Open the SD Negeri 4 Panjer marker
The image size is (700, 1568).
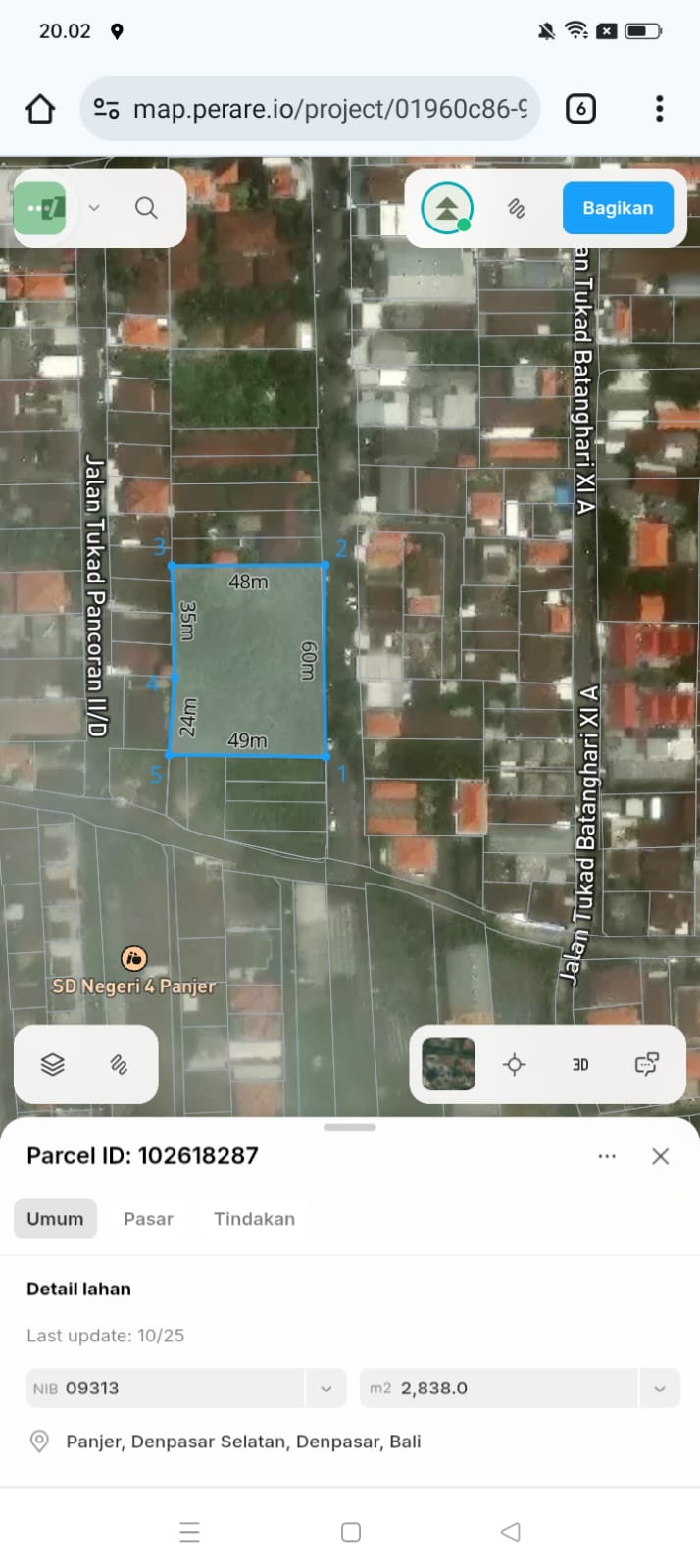(133, 958)
